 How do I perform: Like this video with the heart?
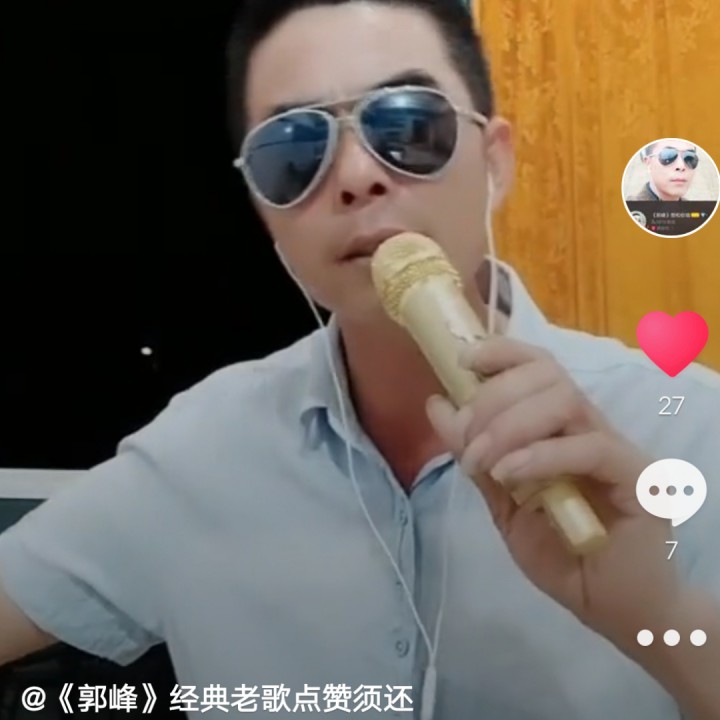coord(672,343)
